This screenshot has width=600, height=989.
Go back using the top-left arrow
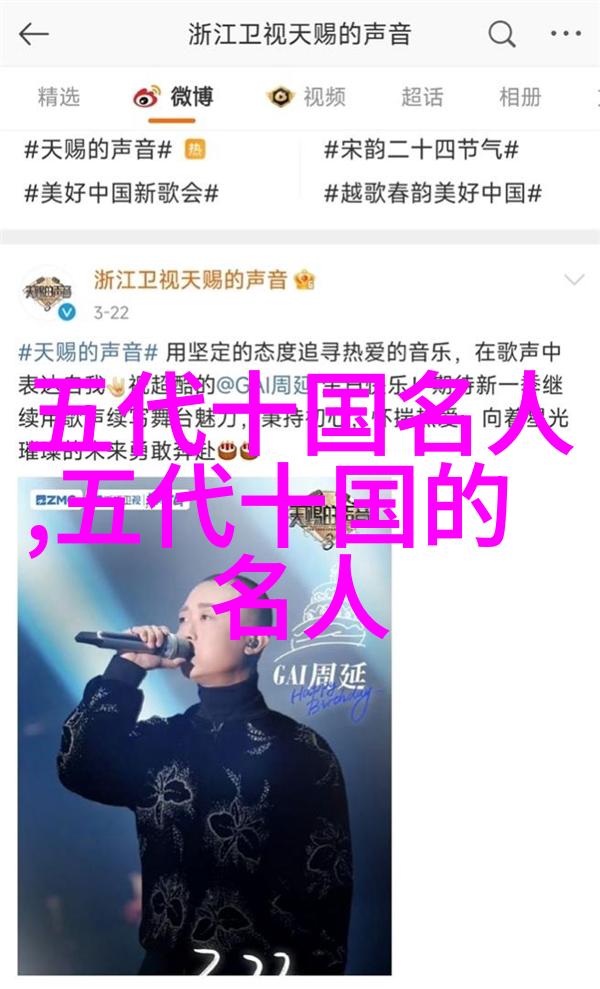click(33, 35)
